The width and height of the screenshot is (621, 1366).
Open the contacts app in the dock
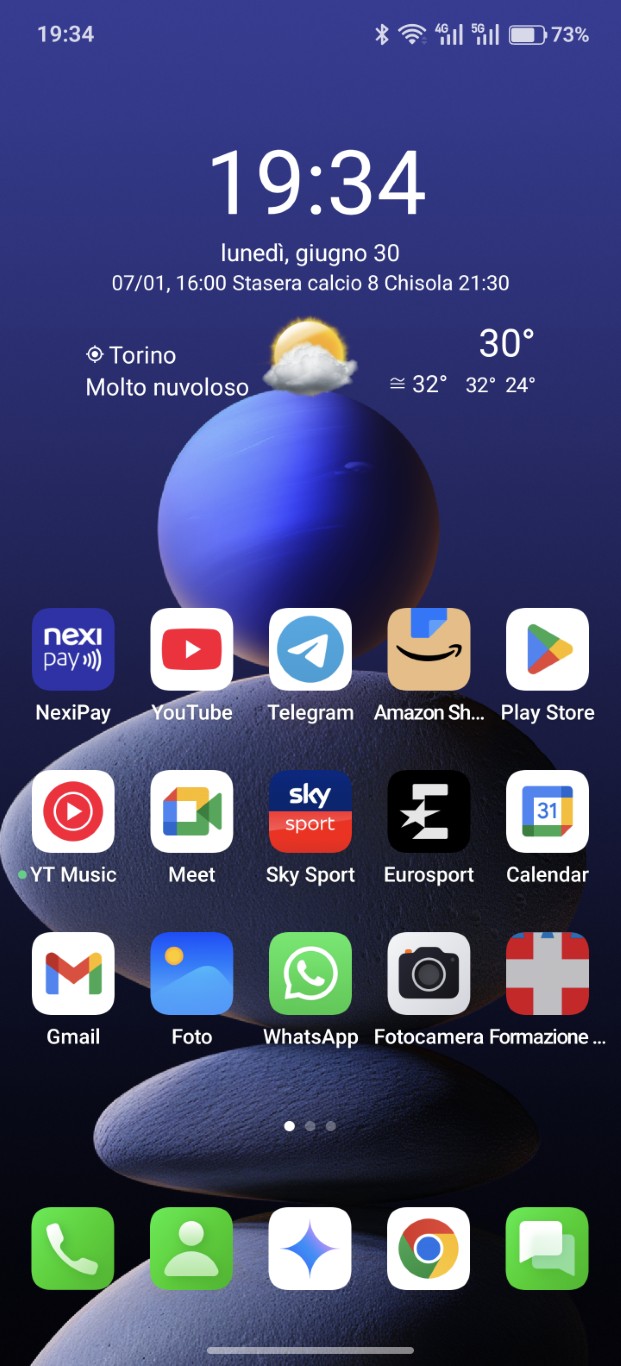tap(191, 1248)
